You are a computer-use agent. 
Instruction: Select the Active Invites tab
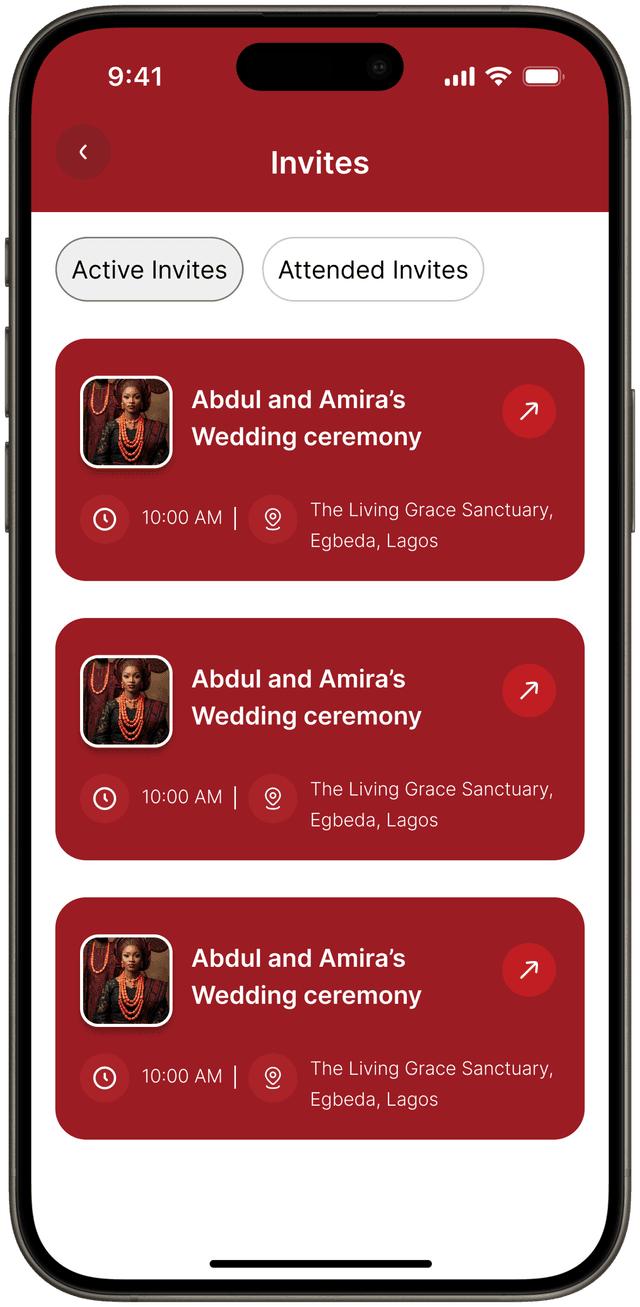pos(149,270)
